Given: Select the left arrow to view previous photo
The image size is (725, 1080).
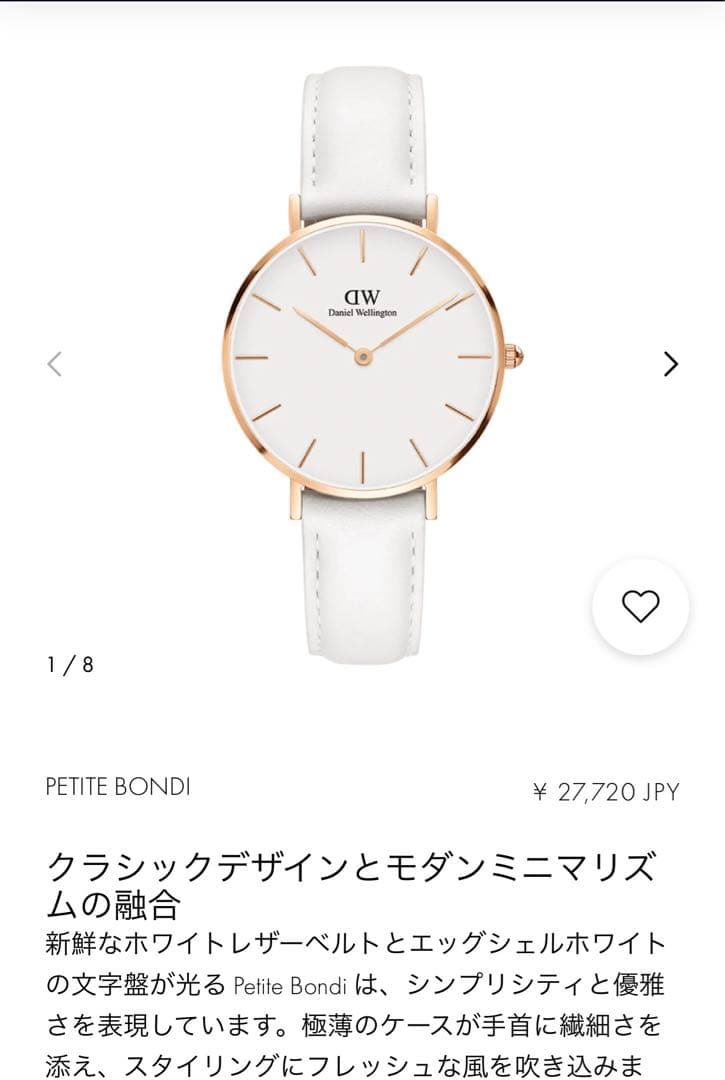Looking at the screenshot, I should click(53, 362).
